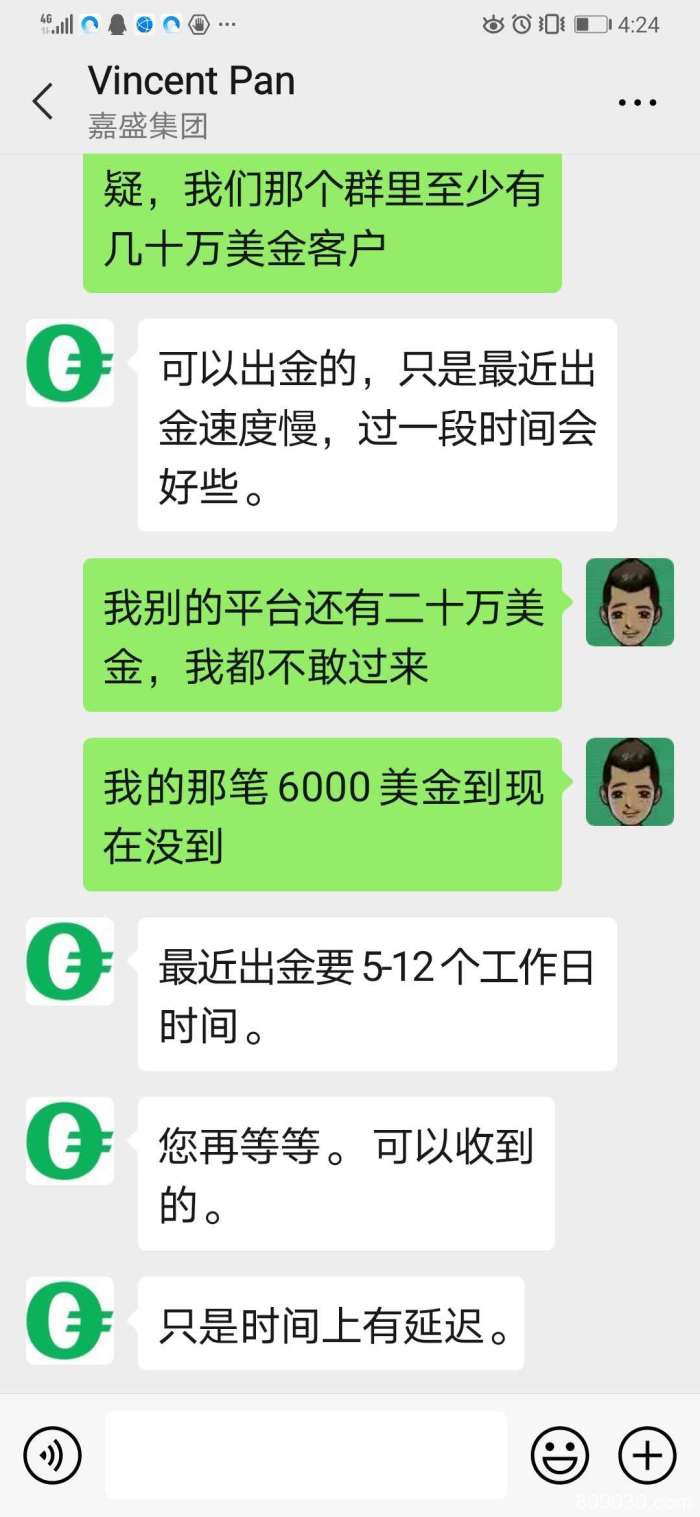Screen dimensions: 700x1517
Task: Open the plus attachments panel
Action: [647, 1455]
